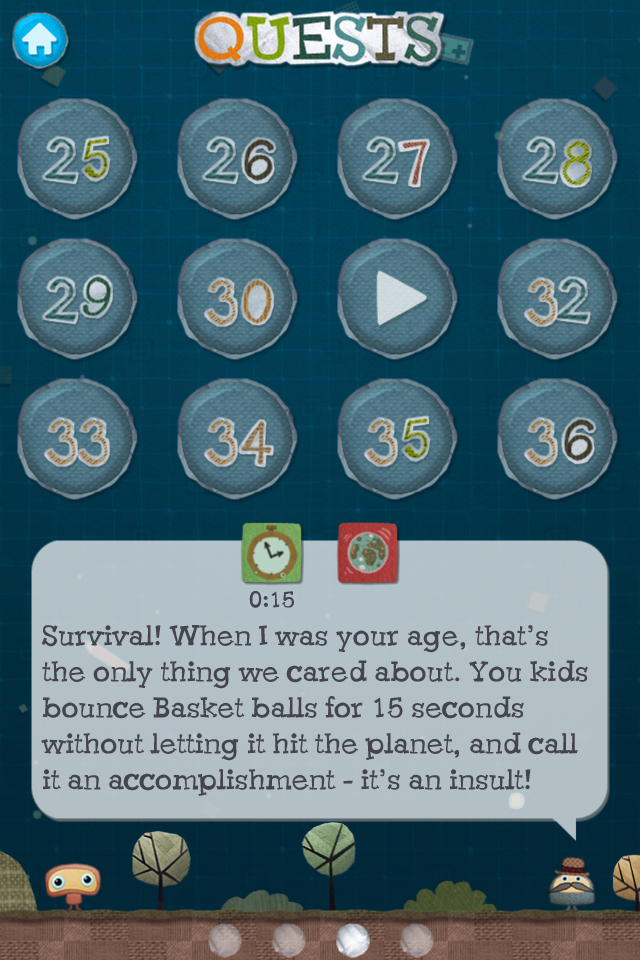Viewport: 640px width, 960px height.
Task: Go to the home screen icon
Action: (x=39, y=41)
